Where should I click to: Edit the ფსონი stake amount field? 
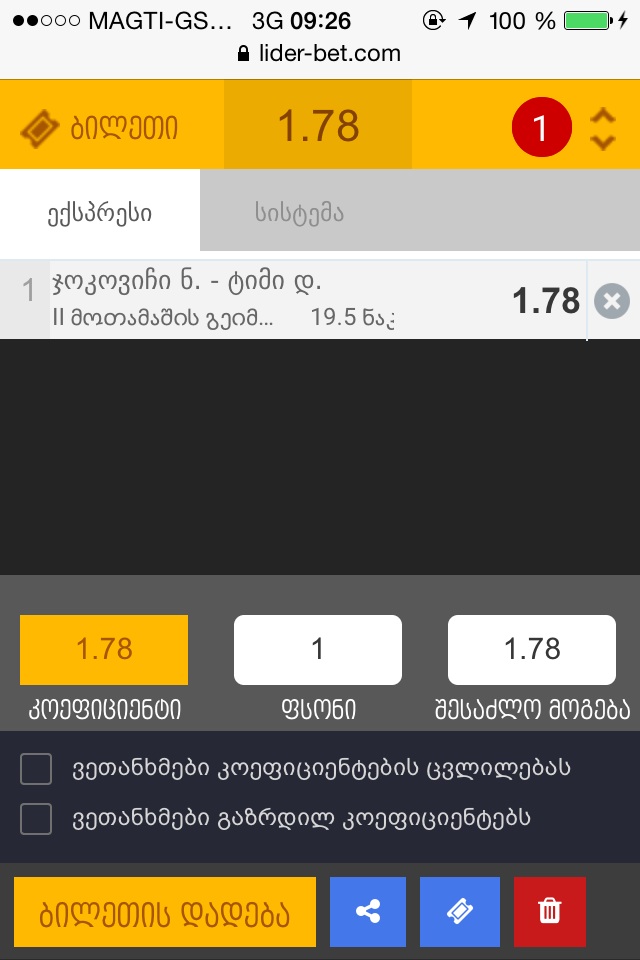pos(318,650)
